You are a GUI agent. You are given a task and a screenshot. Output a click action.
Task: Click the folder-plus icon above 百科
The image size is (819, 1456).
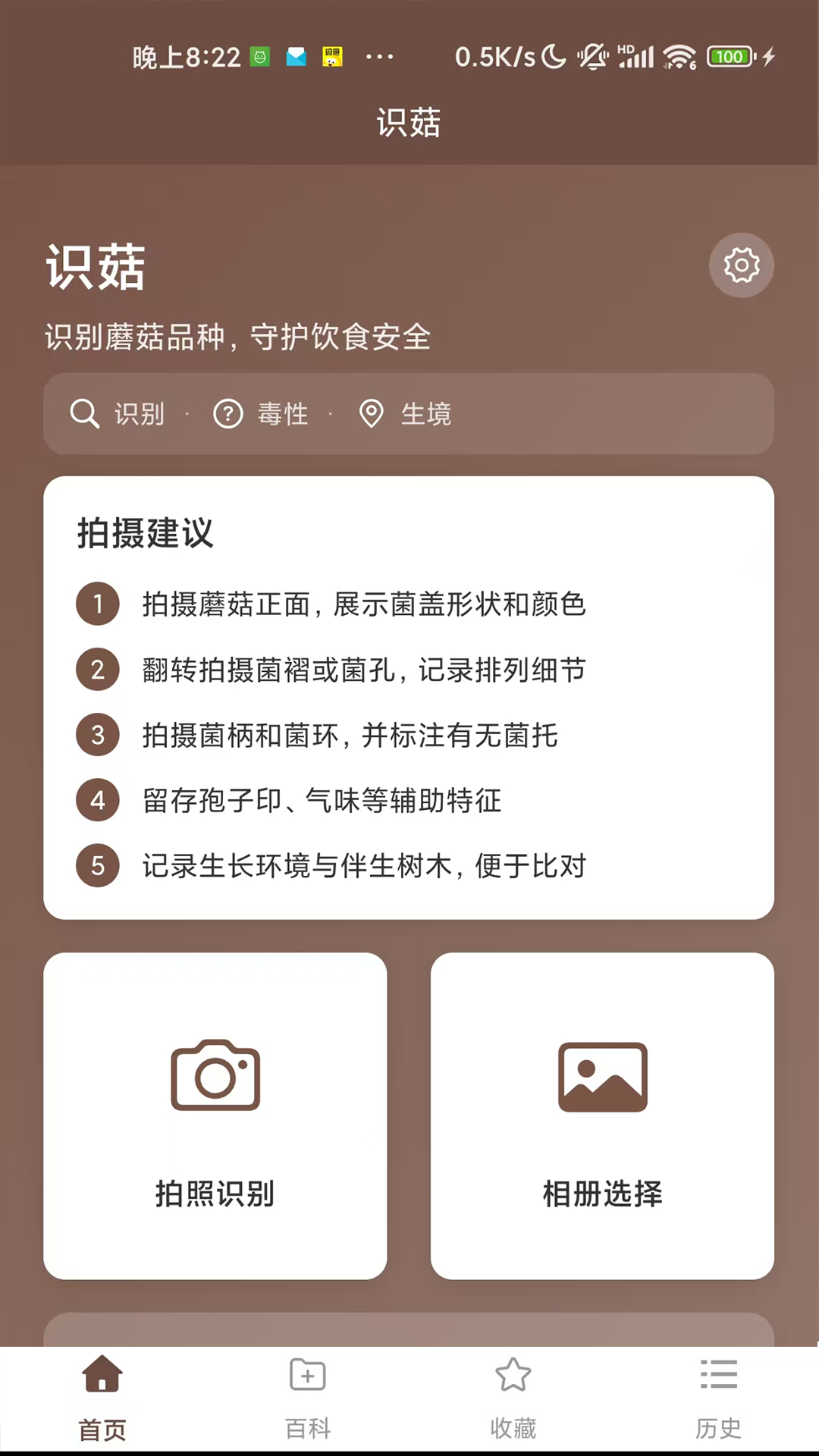pyautogui.click(x=307, y=1375)
